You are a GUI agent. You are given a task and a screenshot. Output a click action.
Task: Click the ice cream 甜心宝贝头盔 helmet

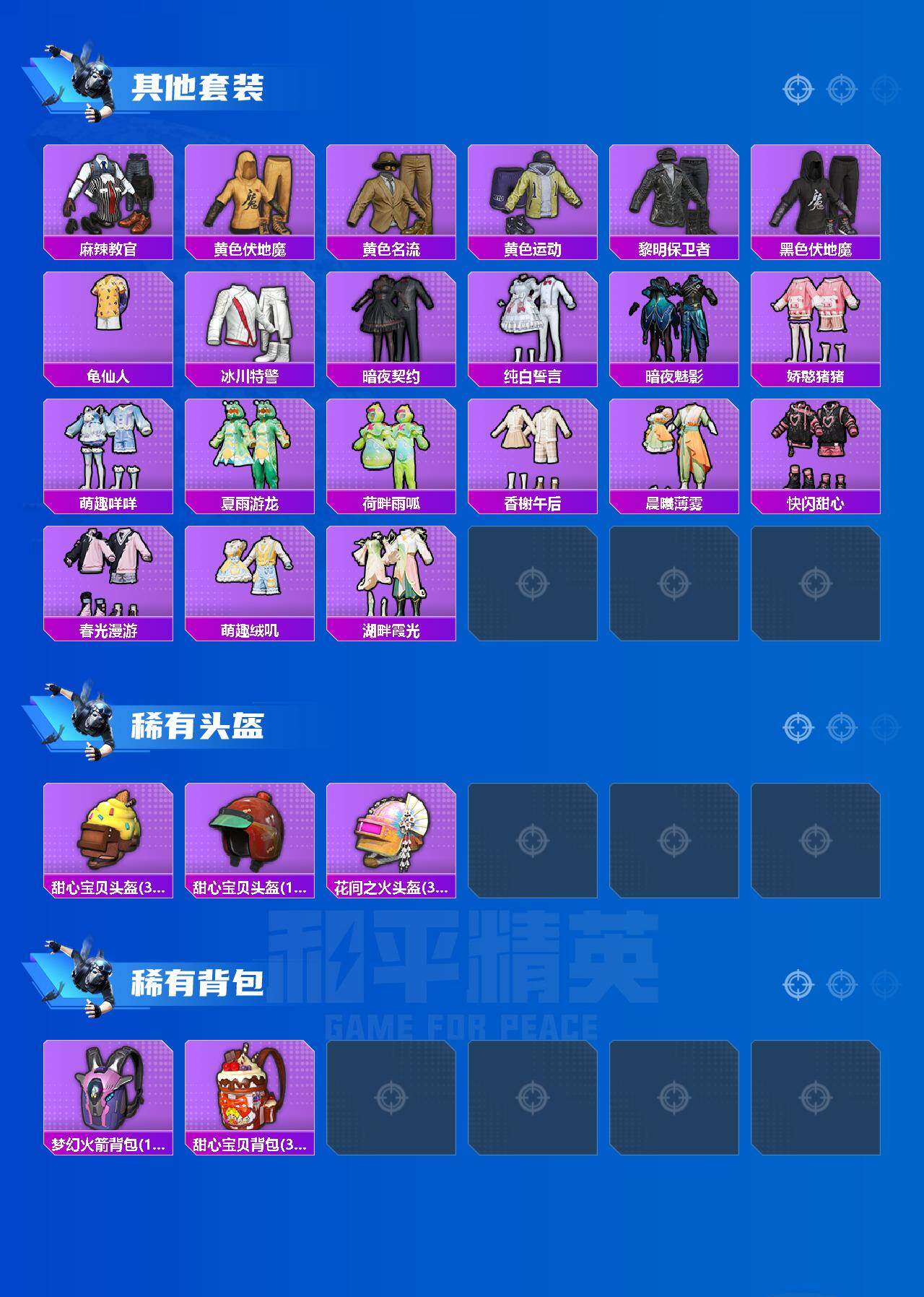[x=107, y=834]
